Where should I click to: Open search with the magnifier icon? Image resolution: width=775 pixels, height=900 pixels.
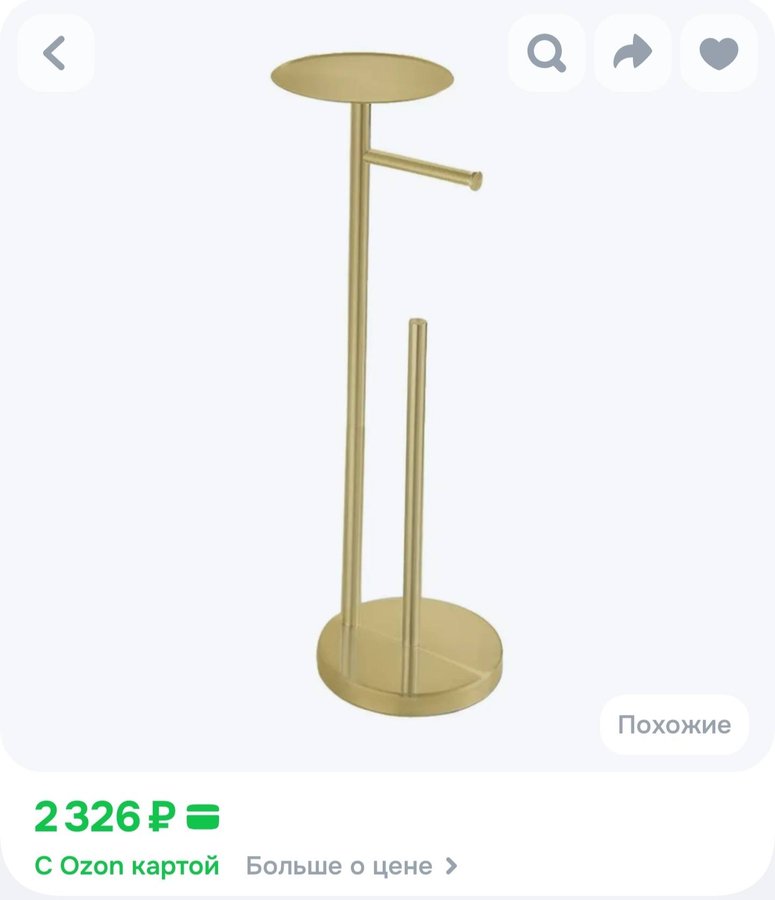click(x=546, y=53)
